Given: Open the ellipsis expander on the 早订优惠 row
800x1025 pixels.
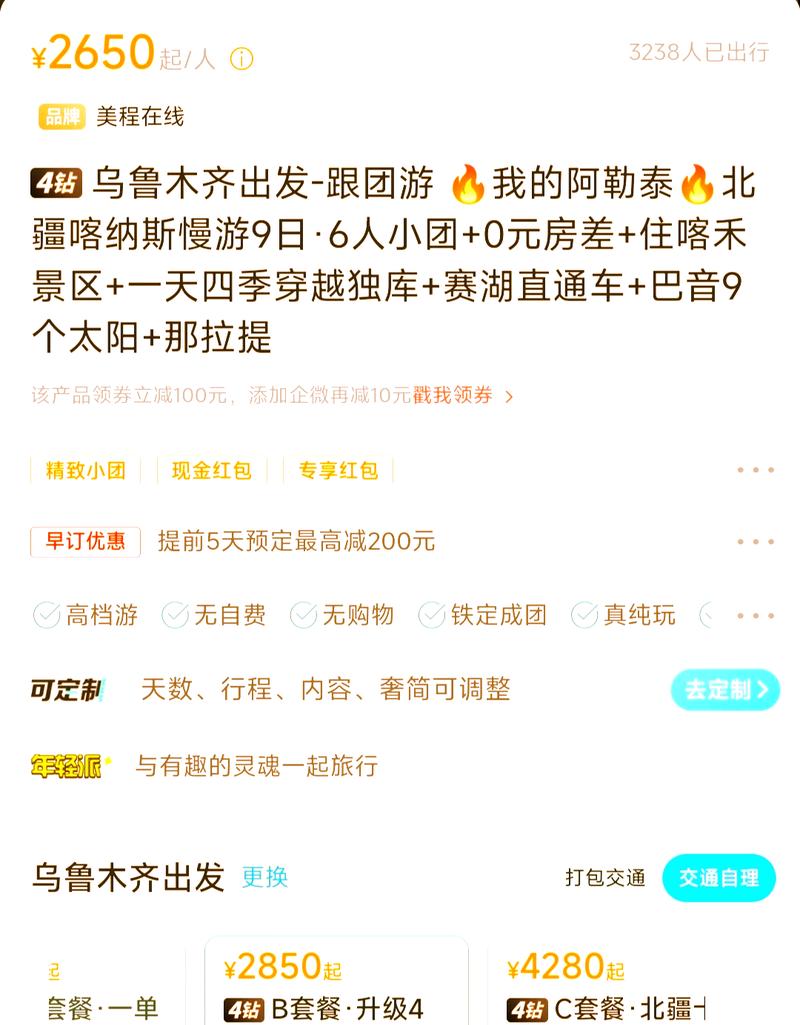Looking at the screenshot, I should (754, 541).
